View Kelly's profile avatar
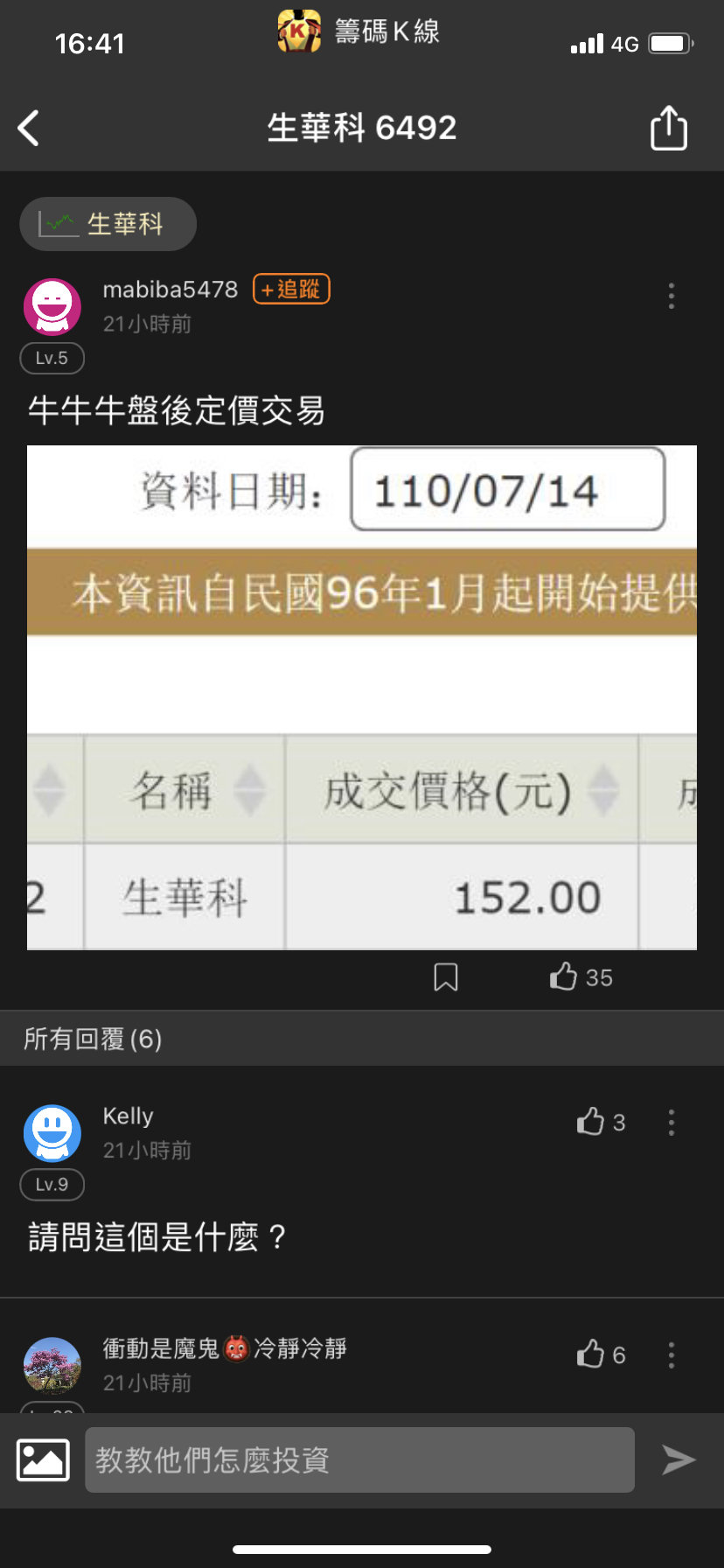 (52, 1132)
